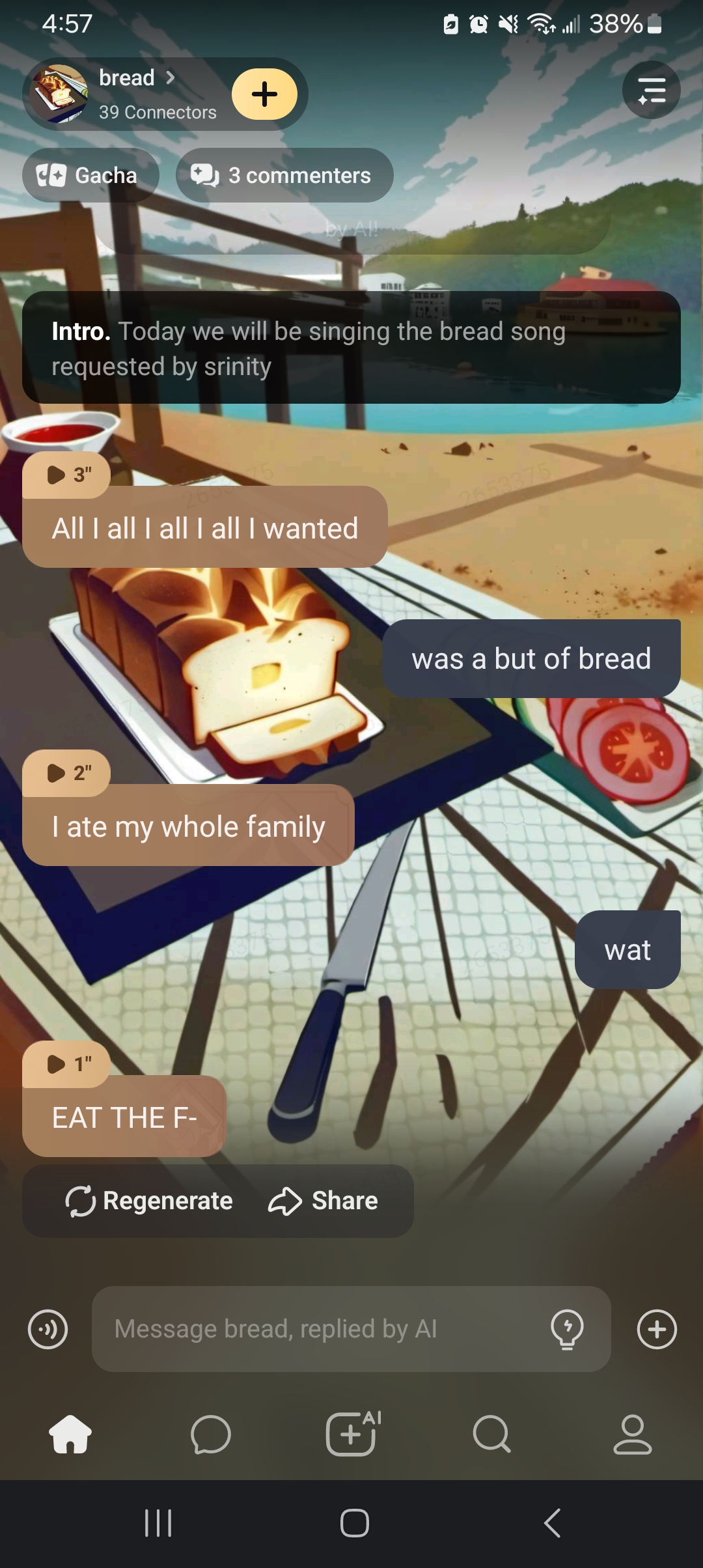Go back with the system back button
This screenshot has height=1568, width=703.
tap(552, 1523)
